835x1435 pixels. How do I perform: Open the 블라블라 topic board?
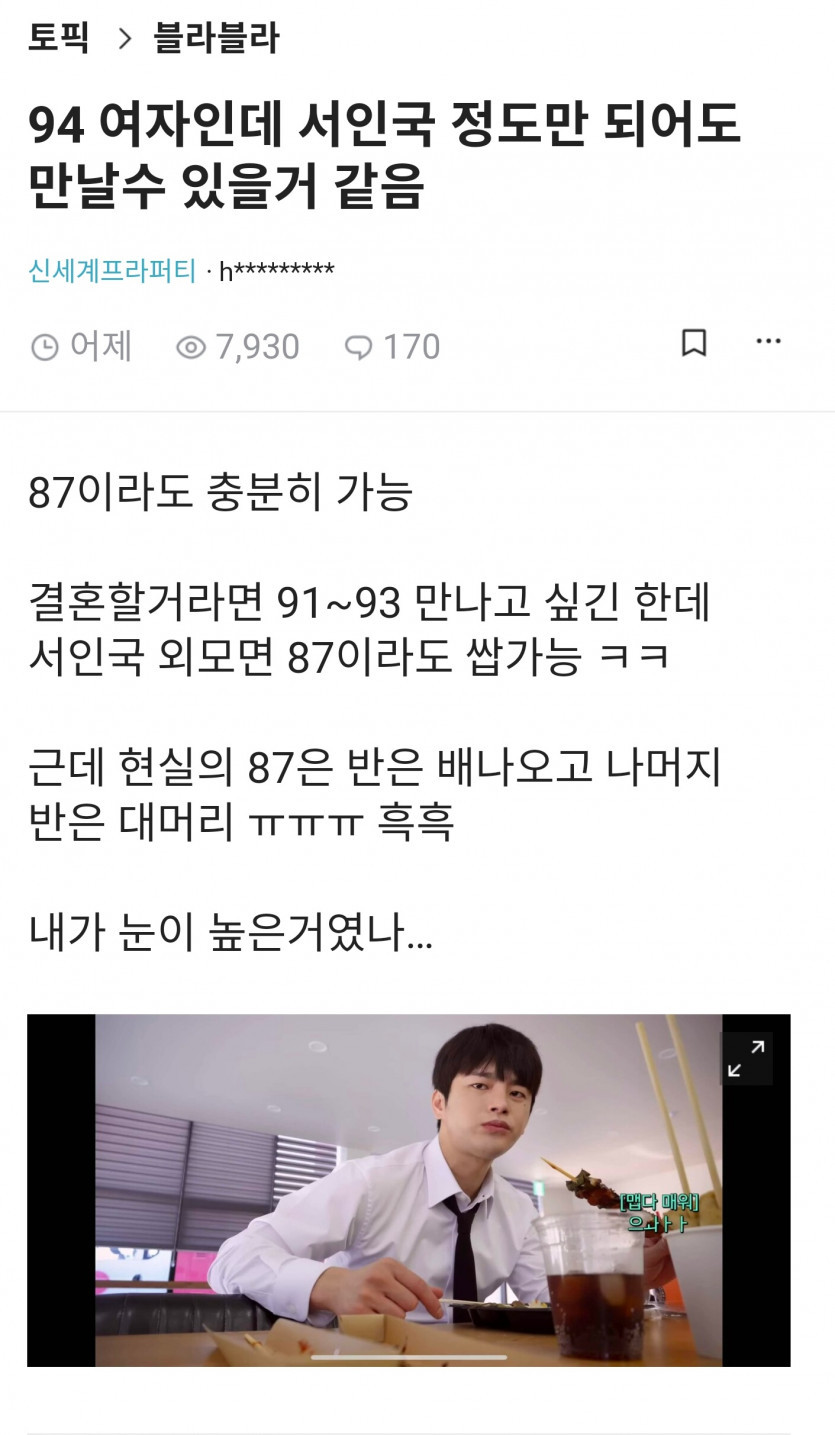point(216,38)
